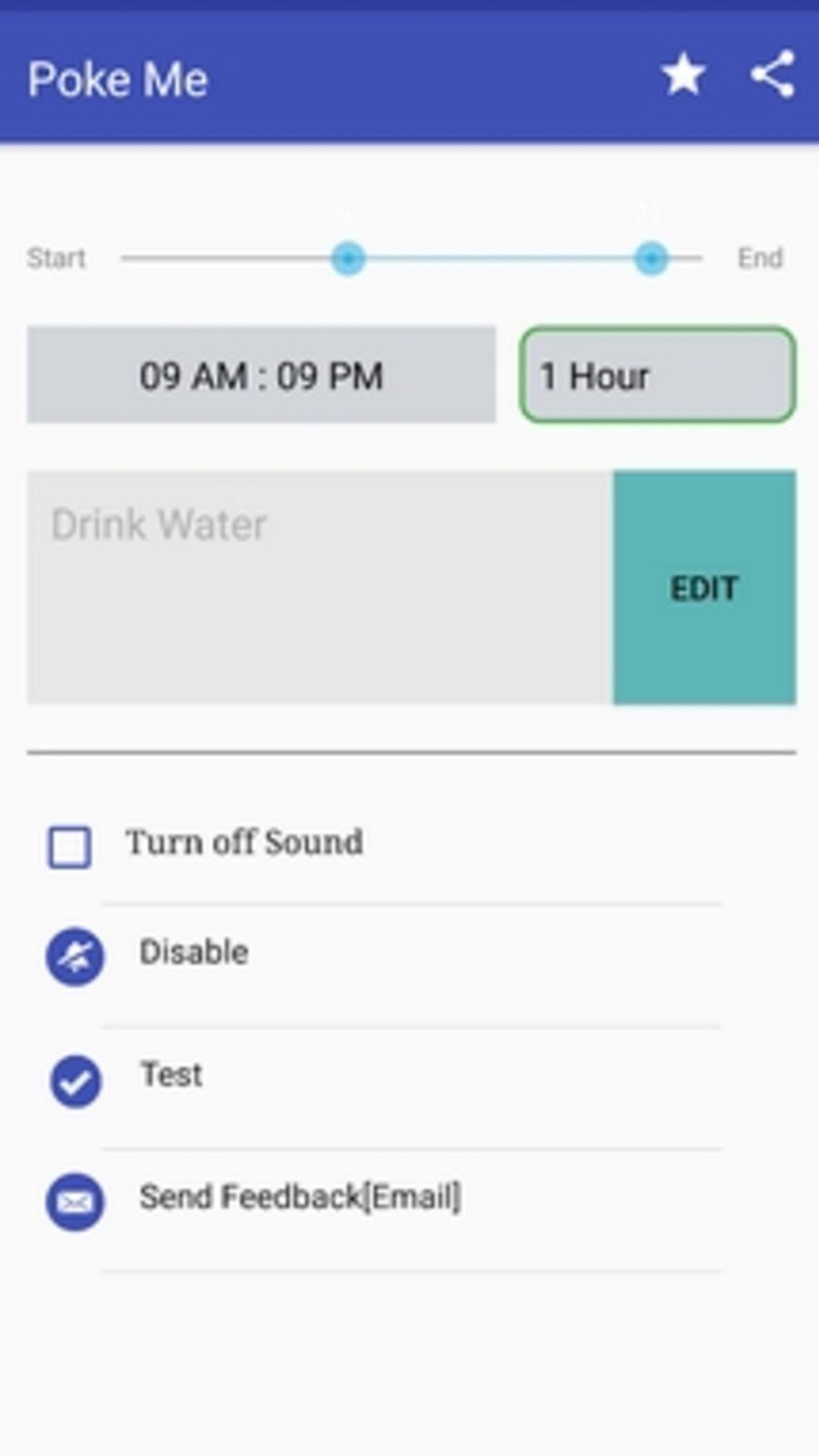Tap the 1 Hour interval selector
Viewport: 819px width, 1456px height.
pyautogui.click(x=657, y=375)
